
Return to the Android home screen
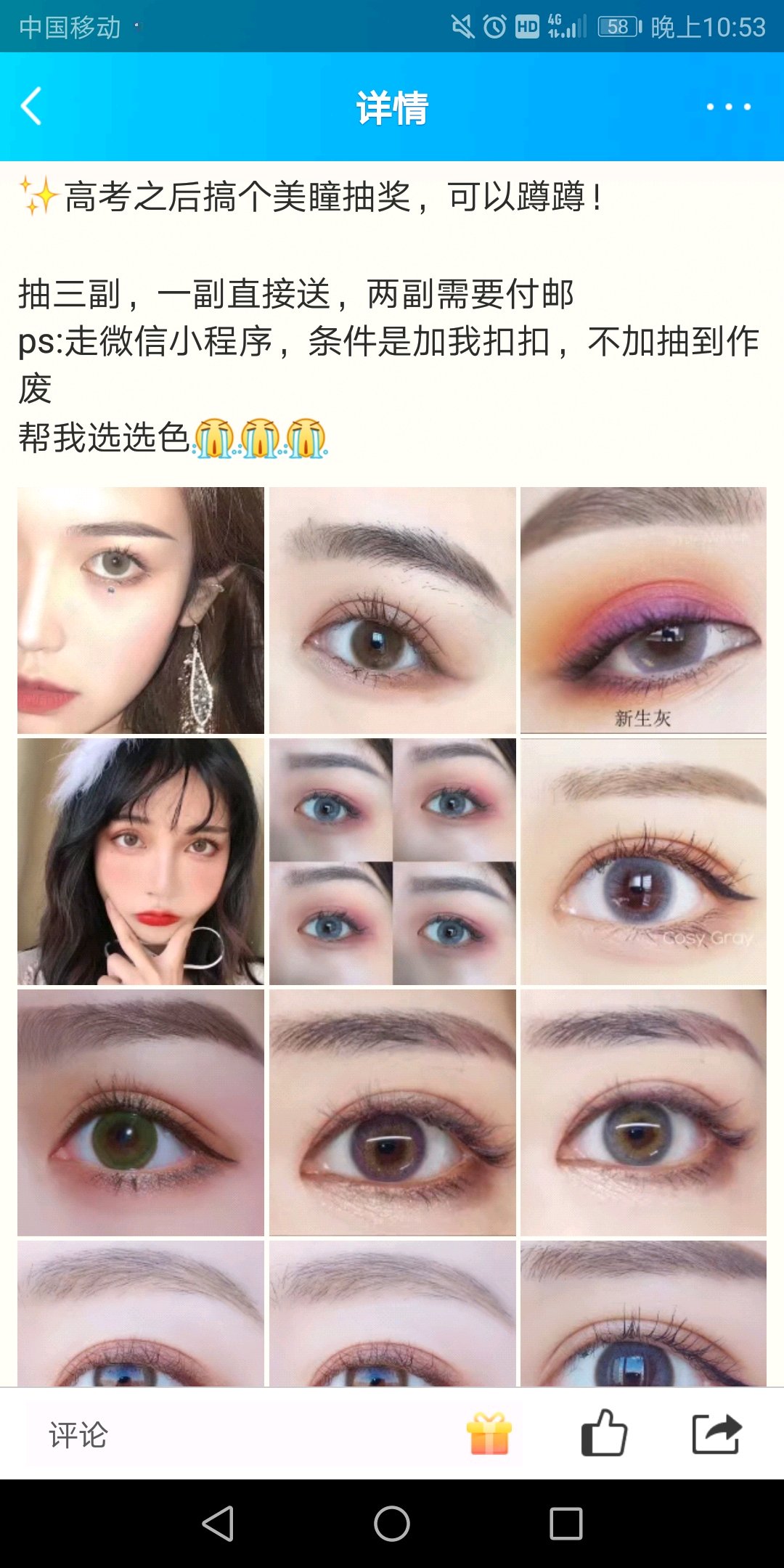click(392, 1524)
